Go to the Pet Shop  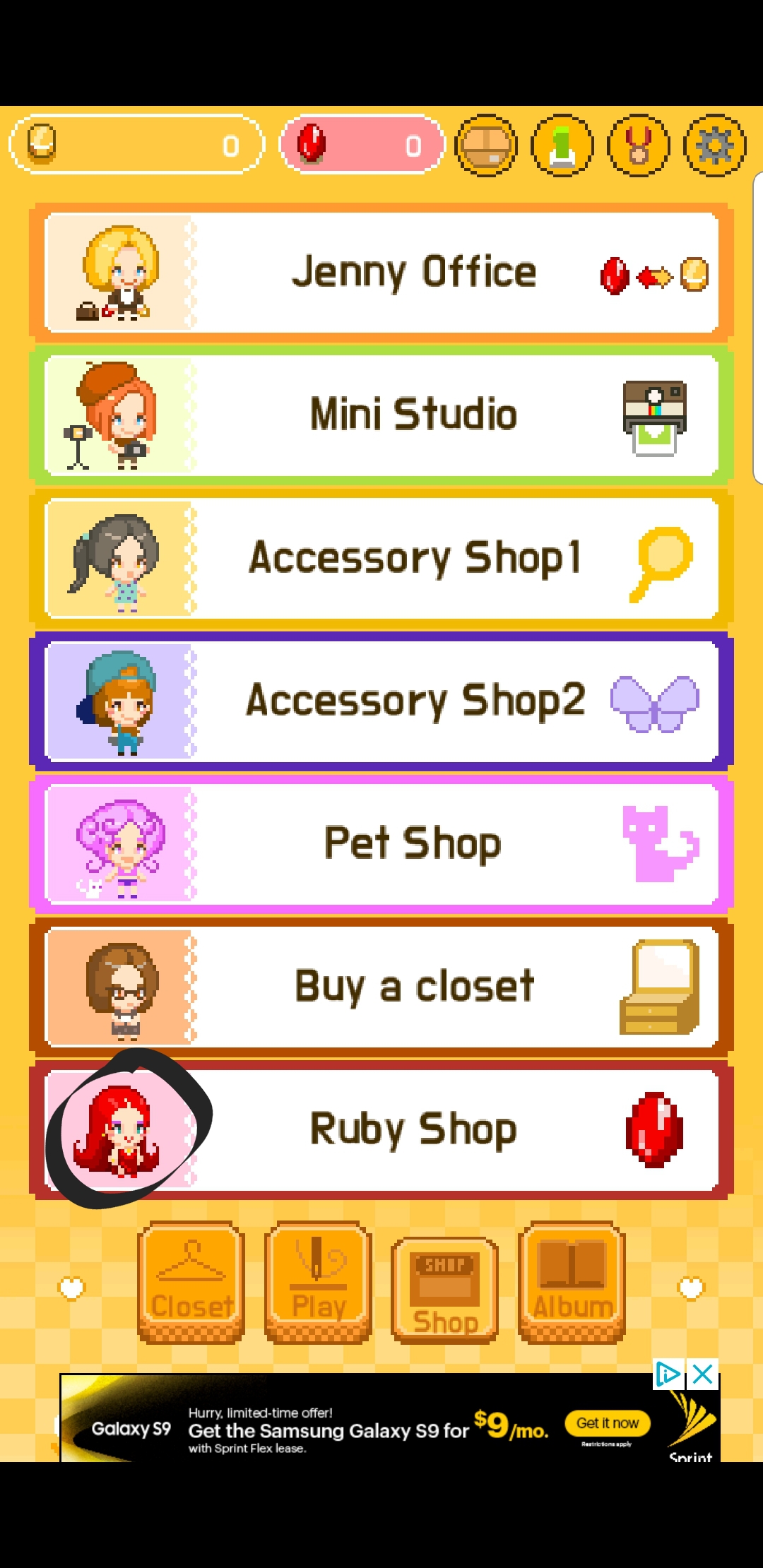(x=381, y=843)
